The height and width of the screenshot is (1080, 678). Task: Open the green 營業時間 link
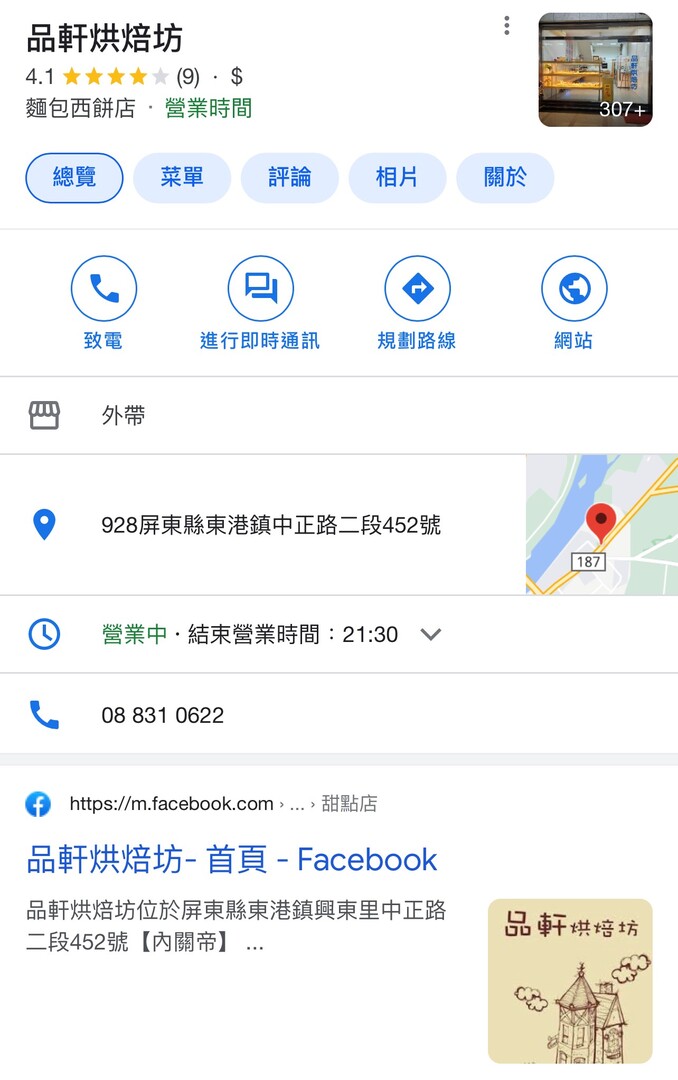pos(208,108)
